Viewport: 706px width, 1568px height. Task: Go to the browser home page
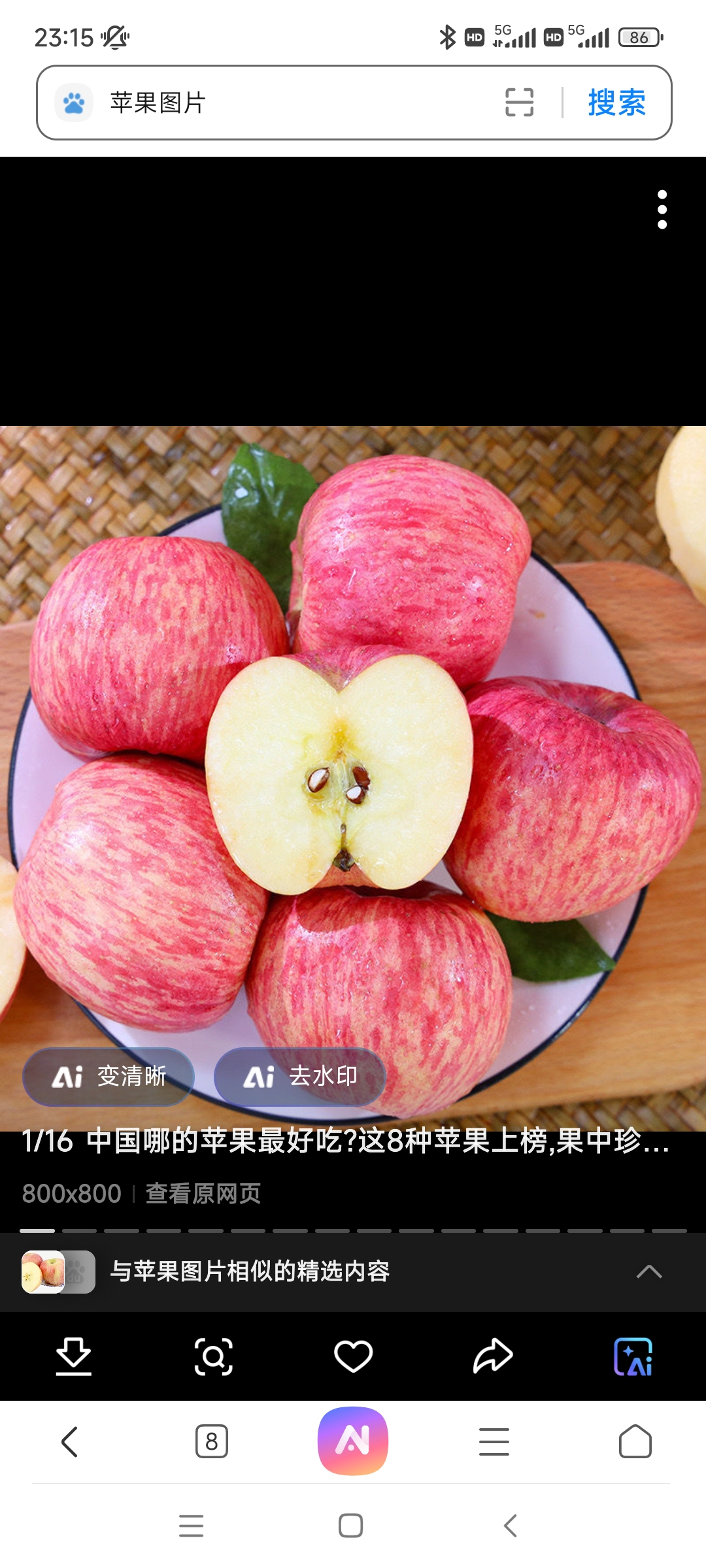[x=635, y=1441]
